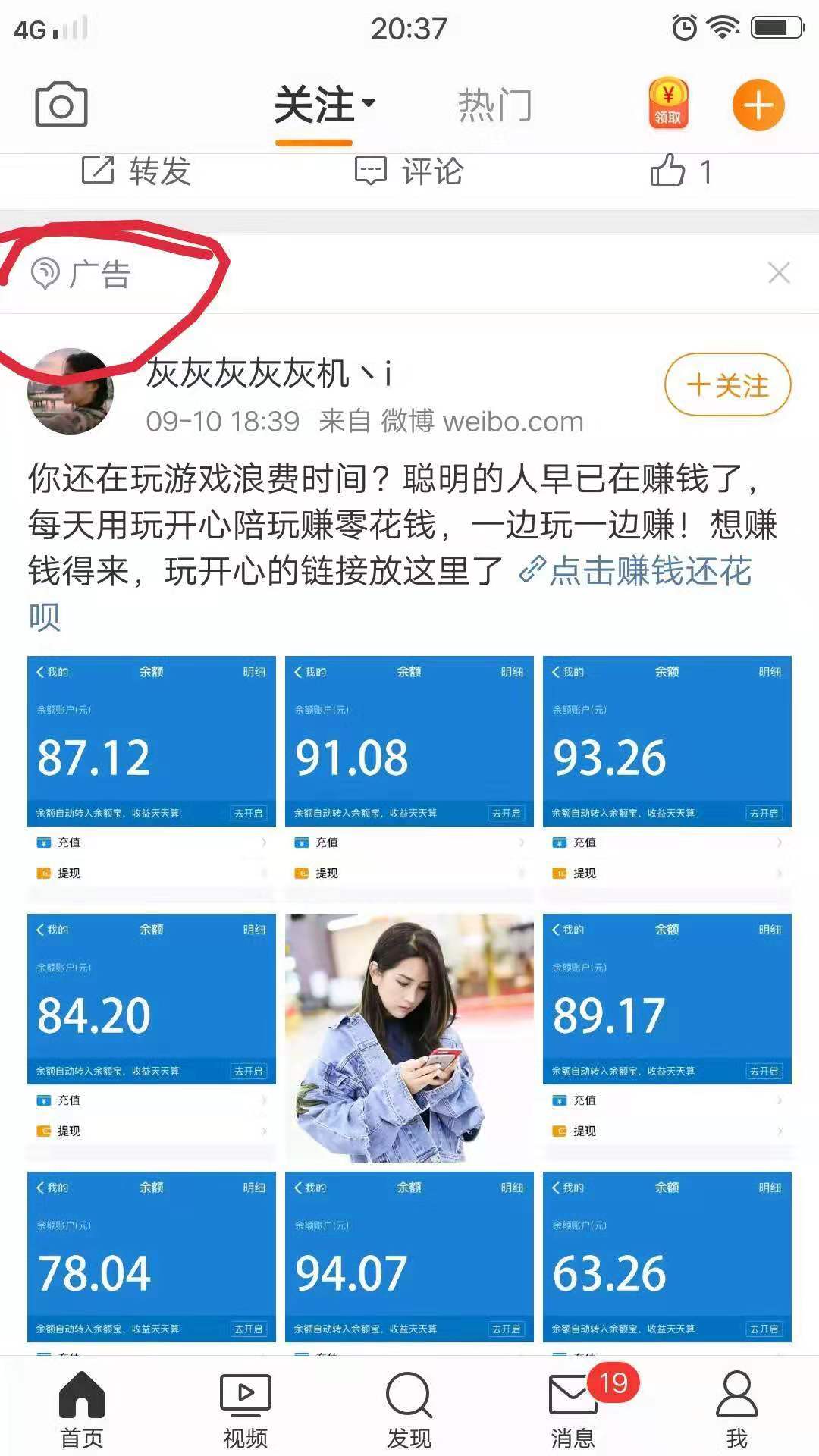Open 评论 comments
The height and width of the screenshot is (1456, 819).
409,171
